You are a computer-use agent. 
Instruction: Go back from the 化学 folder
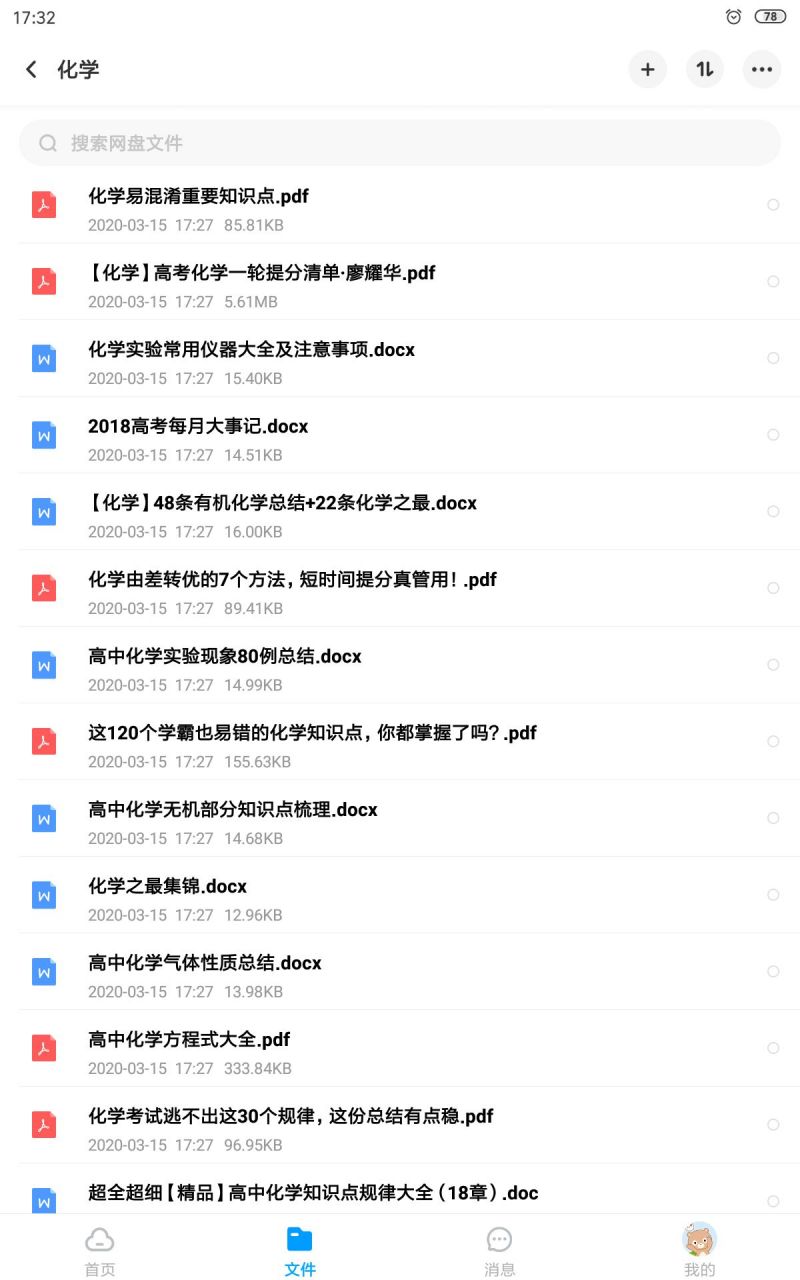(x=32, y=70)
